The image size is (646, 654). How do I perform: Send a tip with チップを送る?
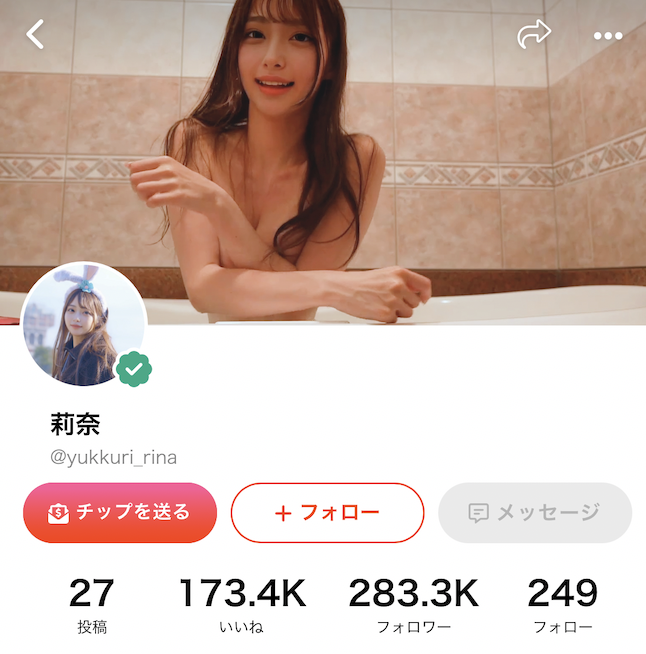(x=120, y=513)
